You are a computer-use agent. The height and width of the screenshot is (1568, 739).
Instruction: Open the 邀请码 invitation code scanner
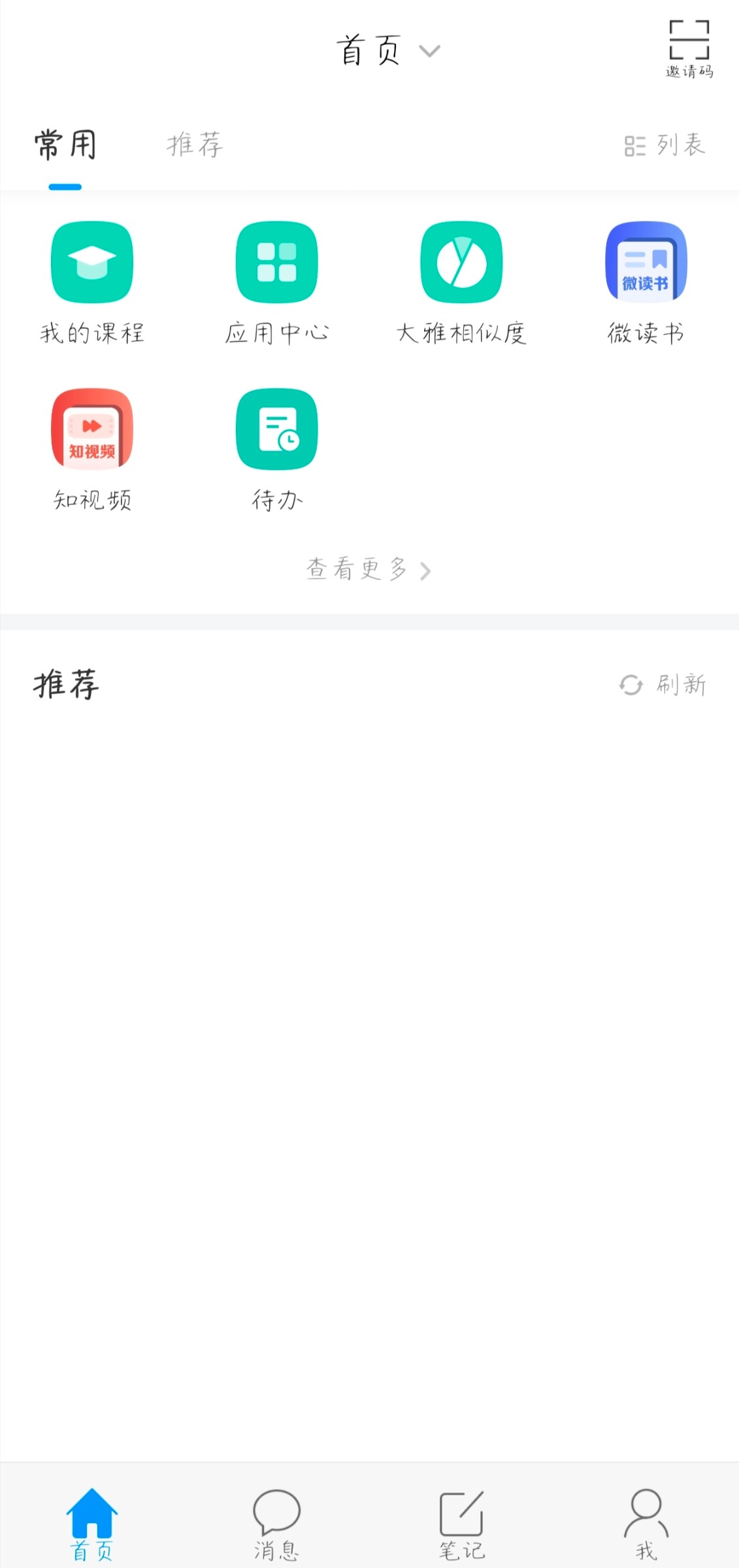pyautogui.click(x=689, y=49)
